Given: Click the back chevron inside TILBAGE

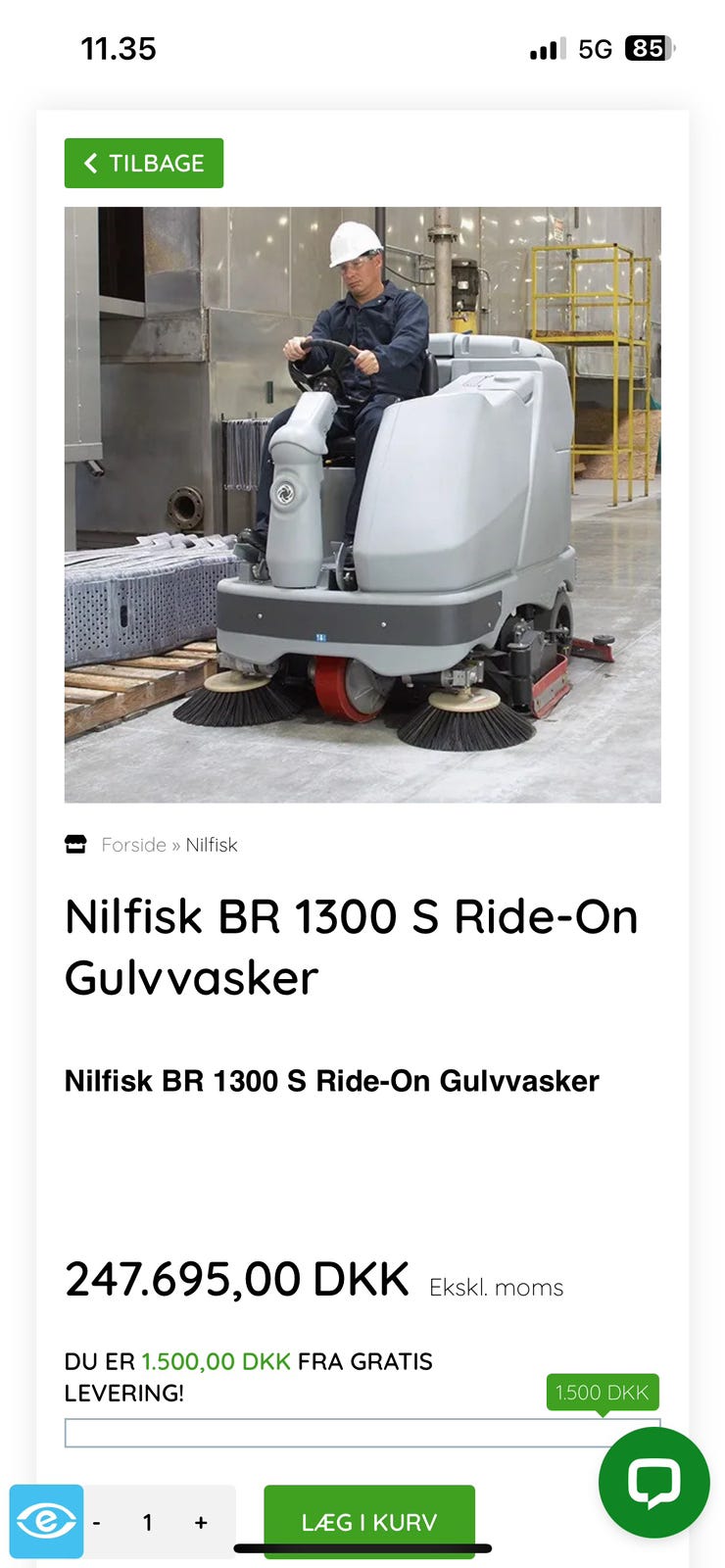Looking at the screenshot, I should 91,163.
